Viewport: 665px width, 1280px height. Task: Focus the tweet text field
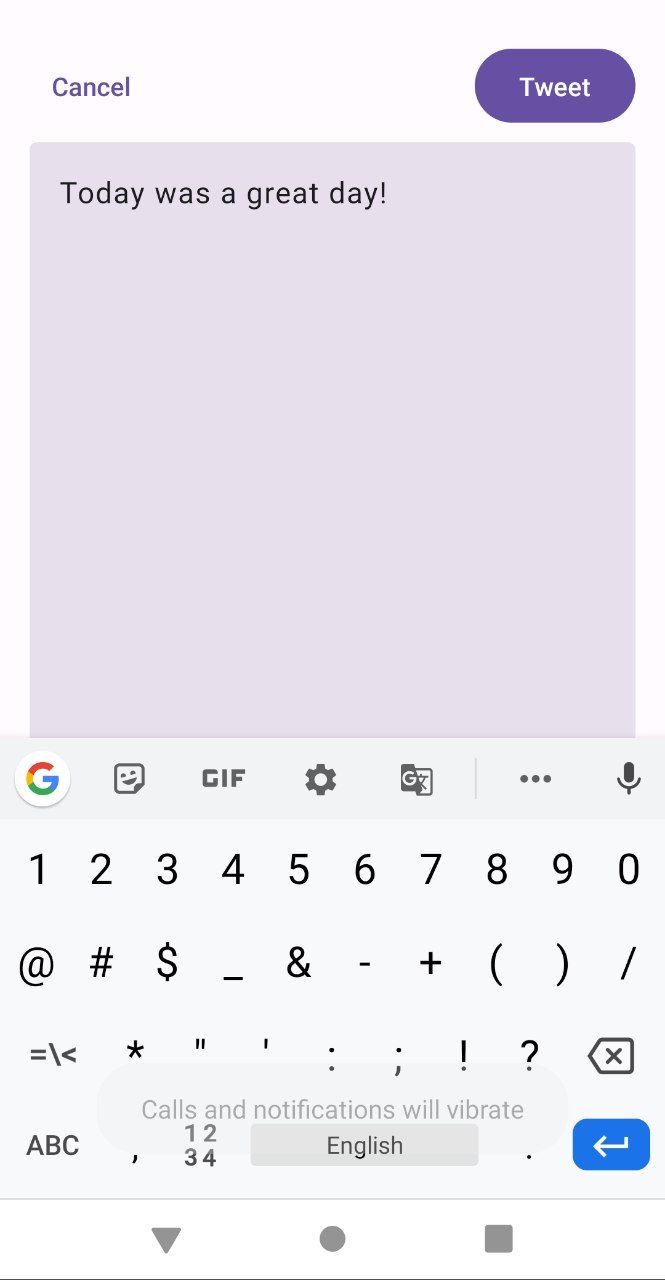(332, 440)
